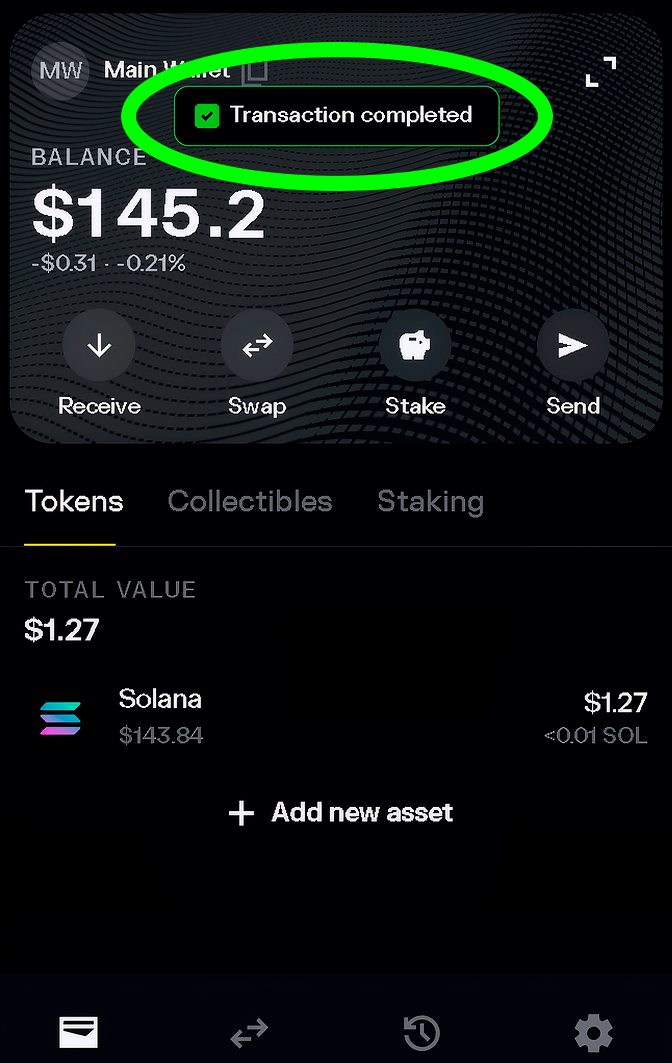Open transaction history in bottom navigation
672x1063 pixels.
[421, 1031]
